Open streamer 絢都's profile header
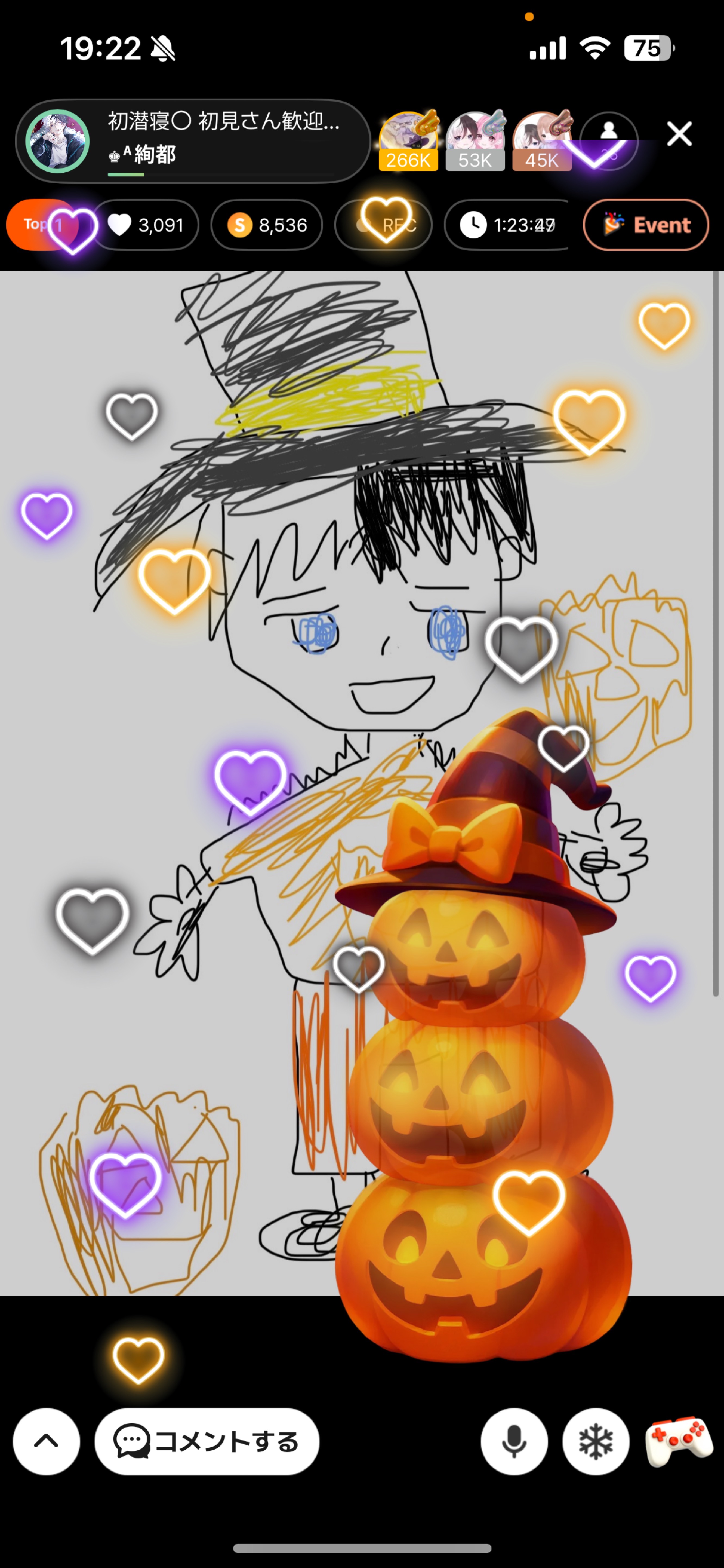 pyautogui.click(x=192, y=141)
